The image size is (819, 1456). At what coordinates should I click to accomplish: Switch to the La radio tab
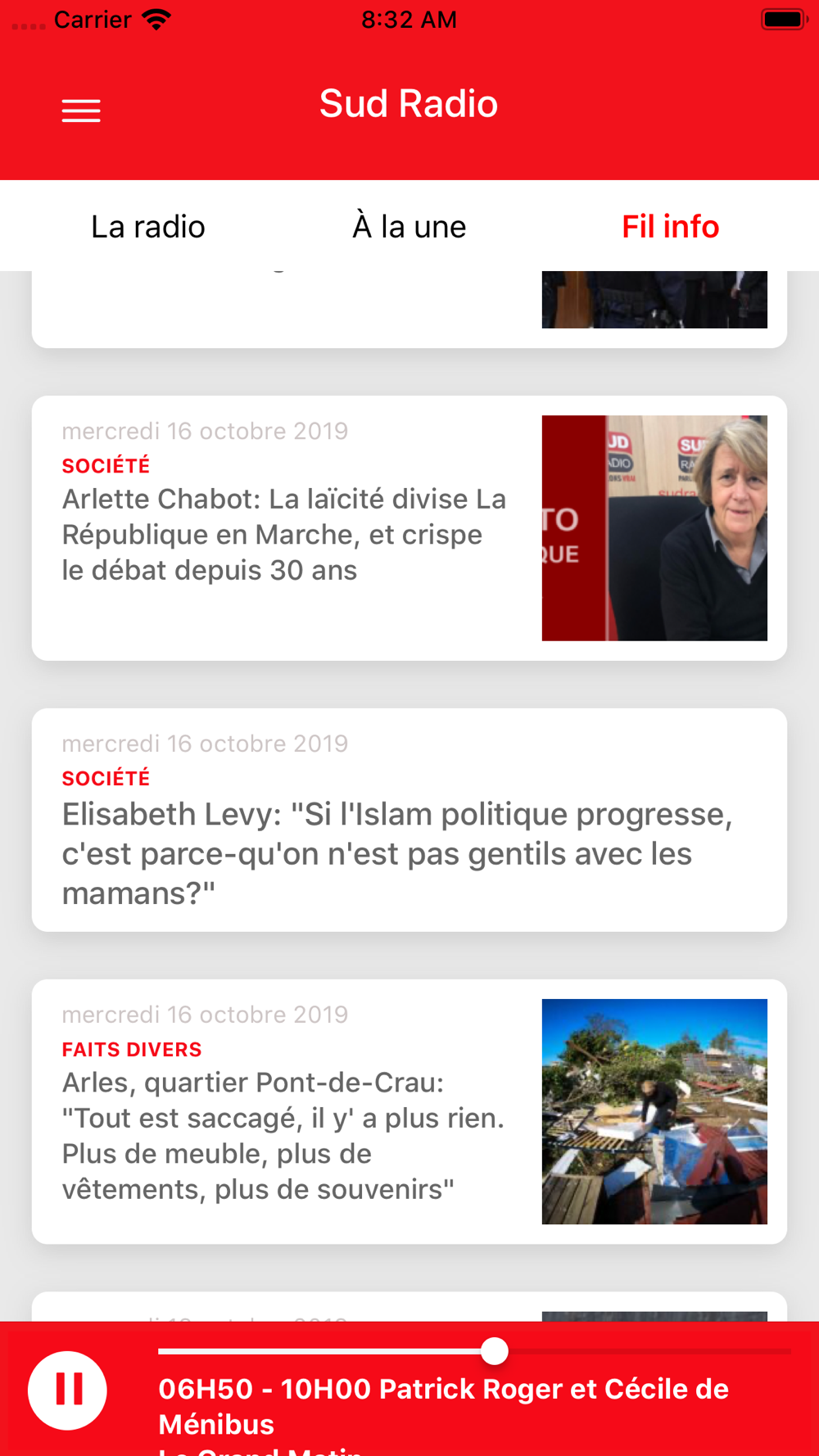(x=148, y=227)
